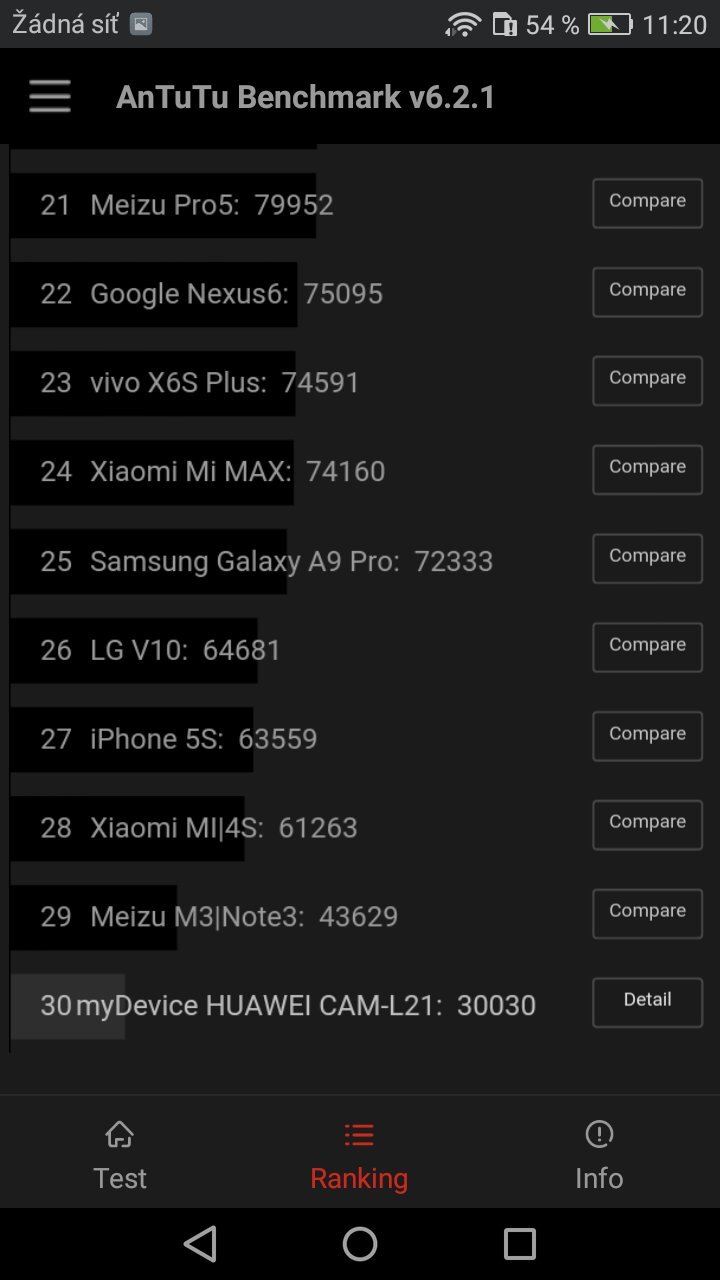
Task: Select the Ranking list icon
Action: [359, 1135]
